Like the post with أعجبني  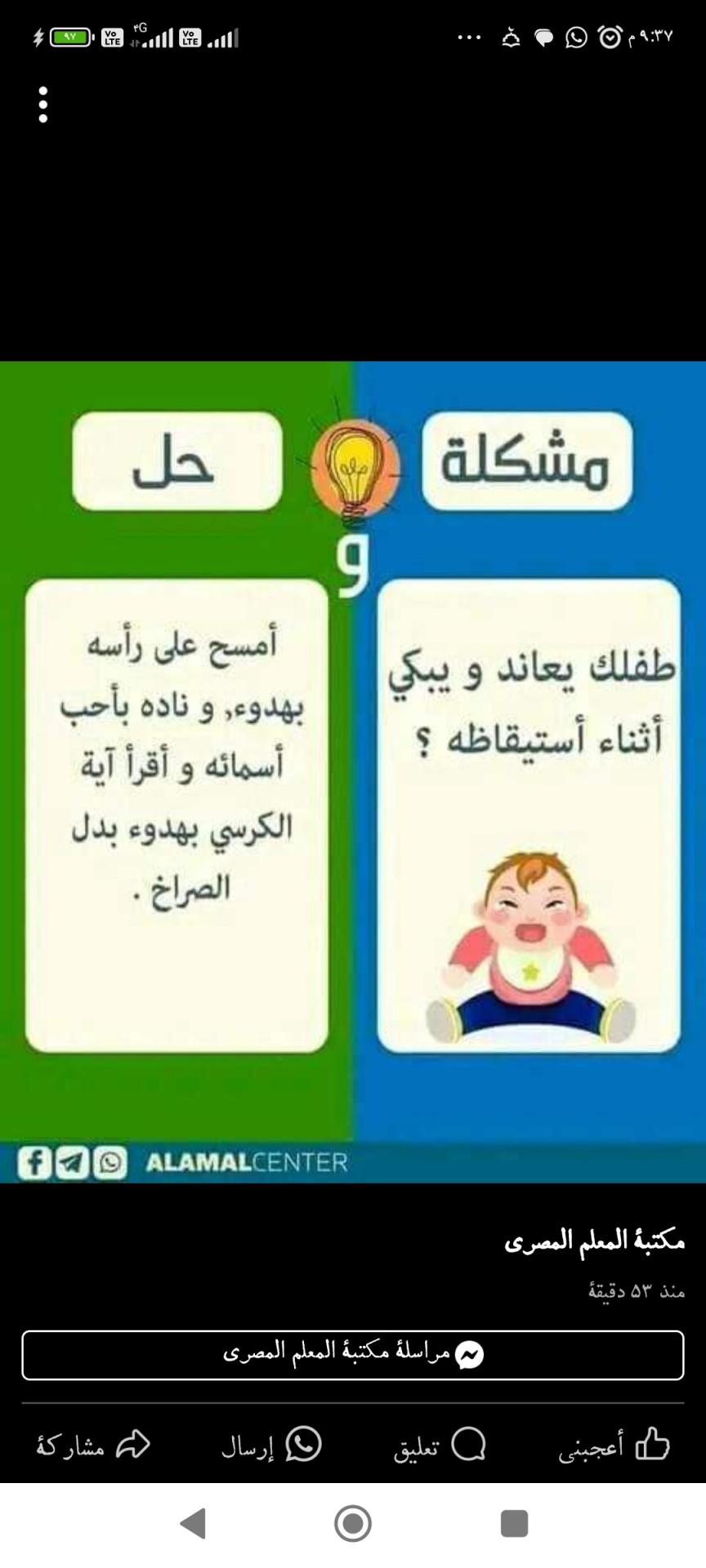[x=614, y=1445]
